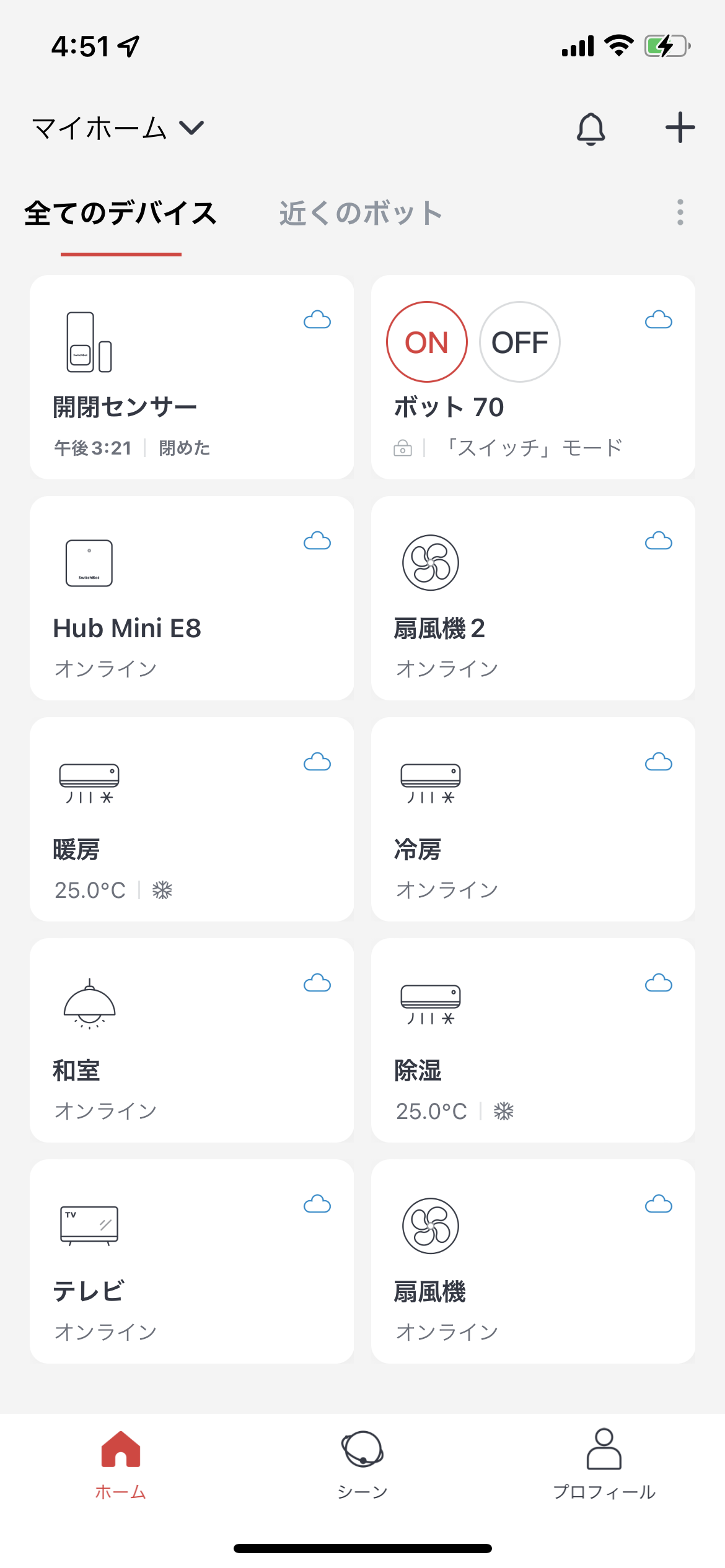Viewport: 725px width, 1568px height.
Task: Select the 全てのデバイス tab
Action: [x=121, y=213]
